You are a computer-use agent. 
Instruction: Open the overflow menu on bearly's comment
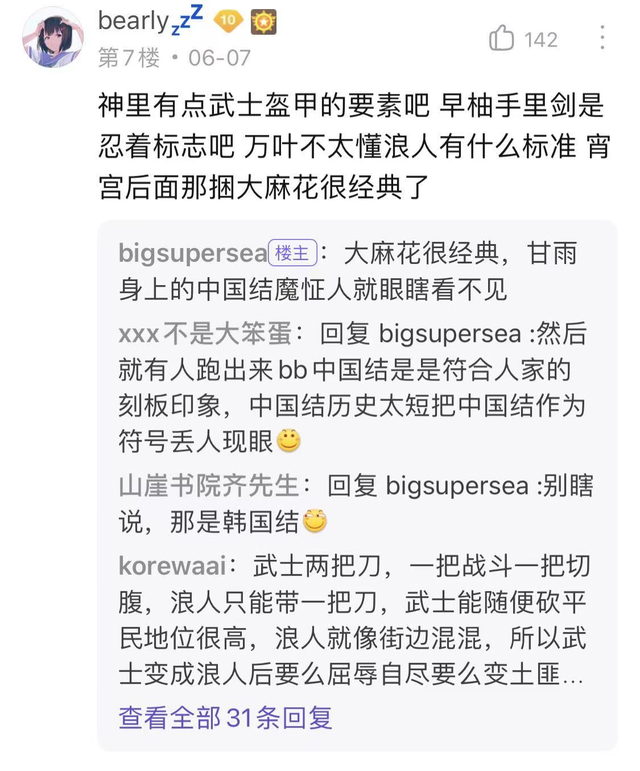[x=602, y=39]
